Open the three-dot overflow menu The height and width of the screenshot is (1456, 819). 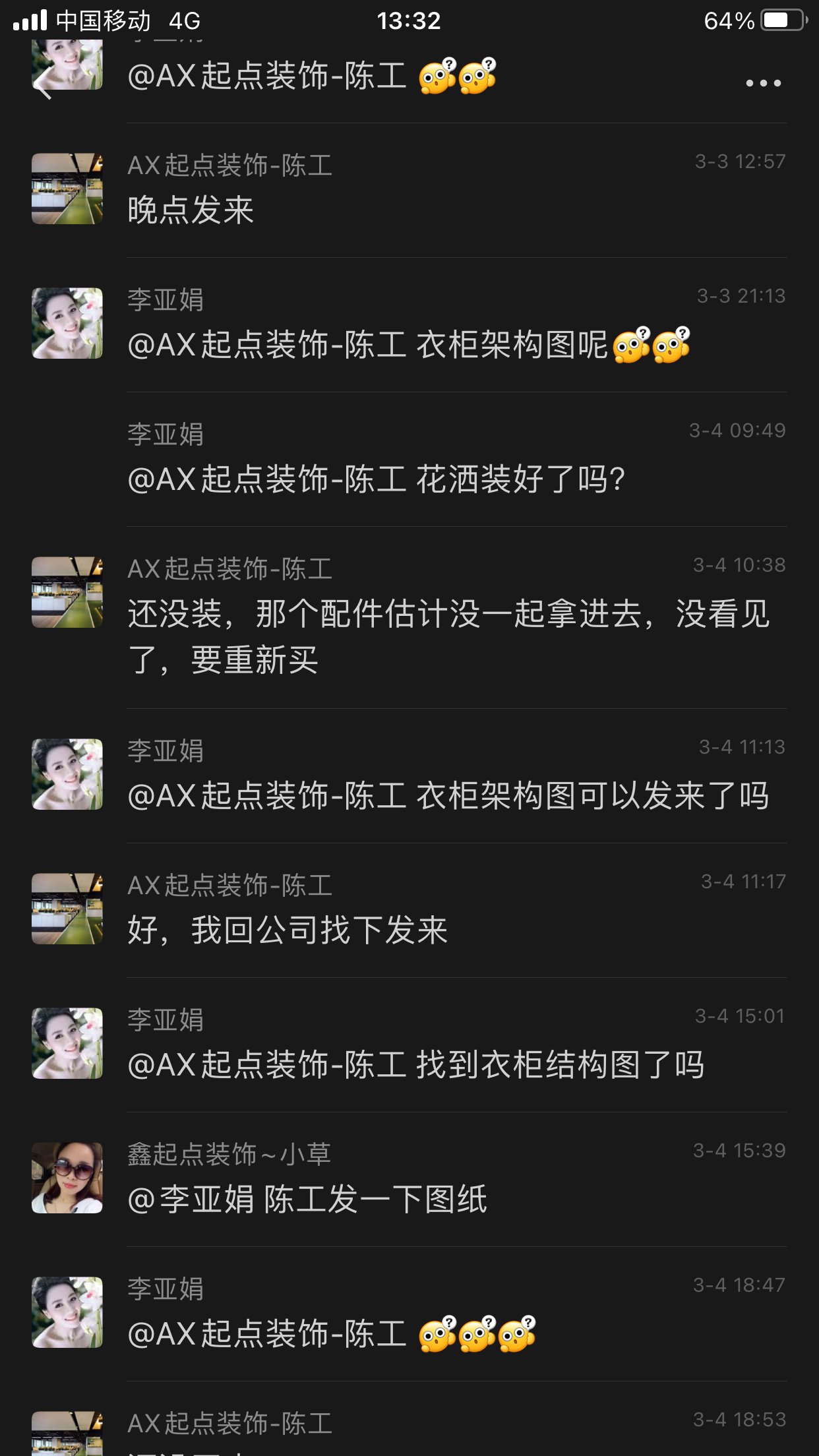[x=763, y=84]
